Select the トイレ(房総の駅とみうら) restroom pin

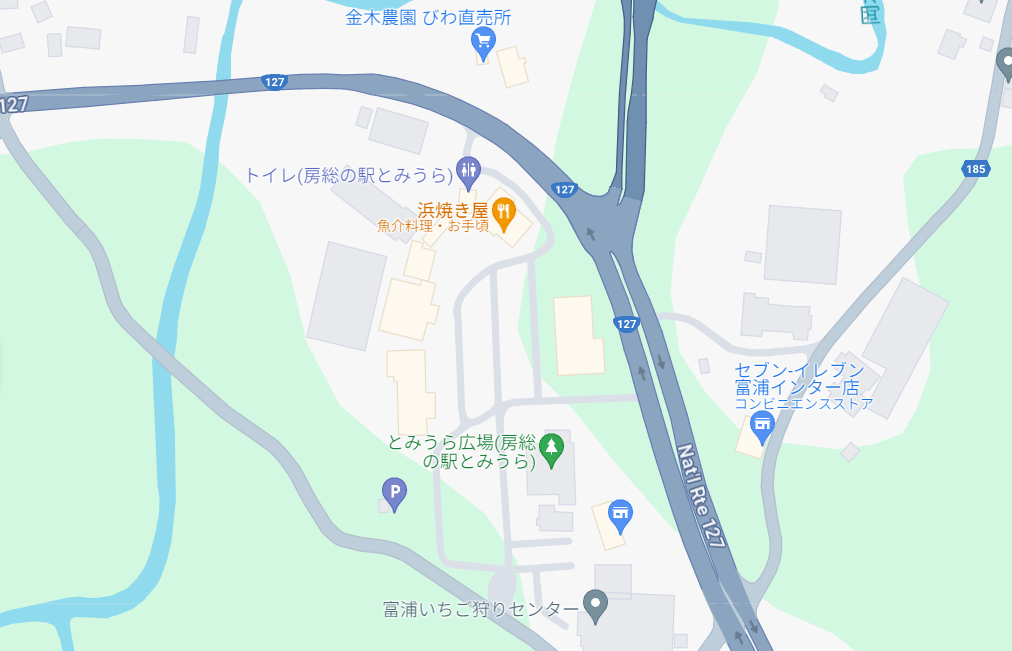coord(467,169)
